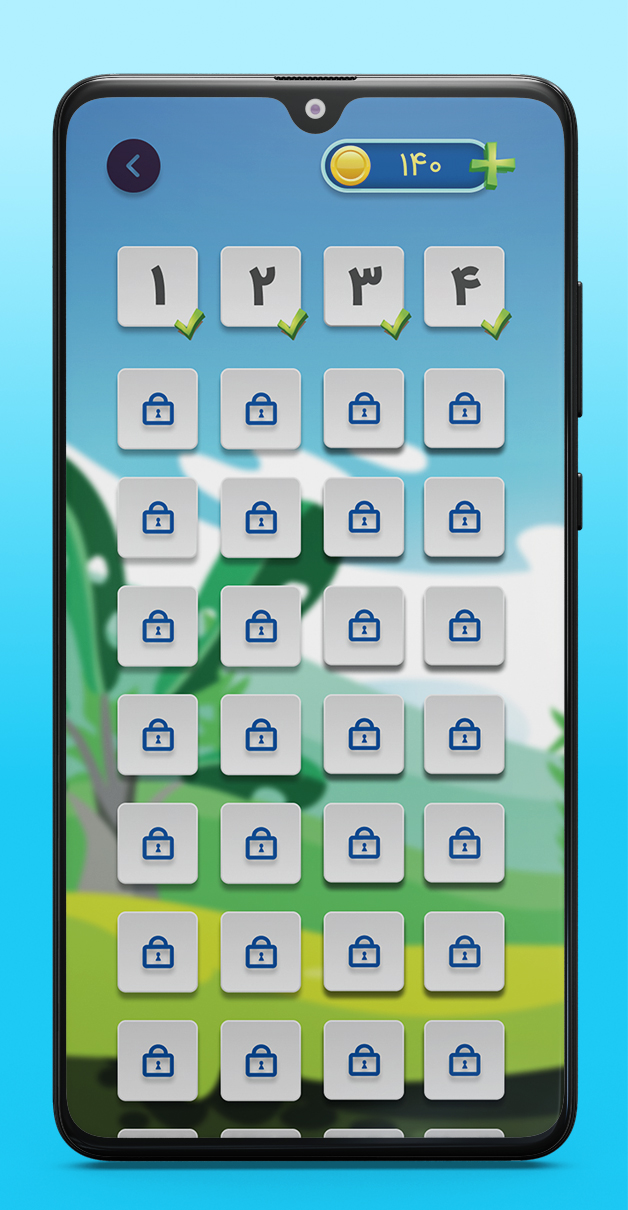The height and width of the screenshot is (1210, 628).
Task: Choose level 4 tile
Action: (464, 286)
